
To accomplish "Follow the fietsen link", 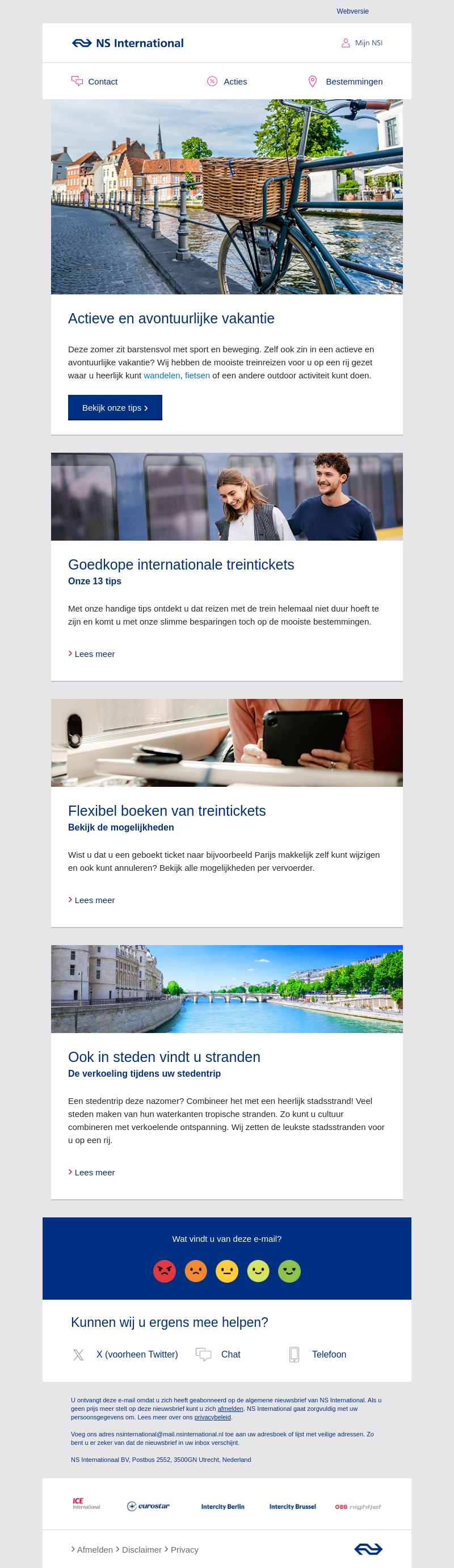I will [197, 376].
